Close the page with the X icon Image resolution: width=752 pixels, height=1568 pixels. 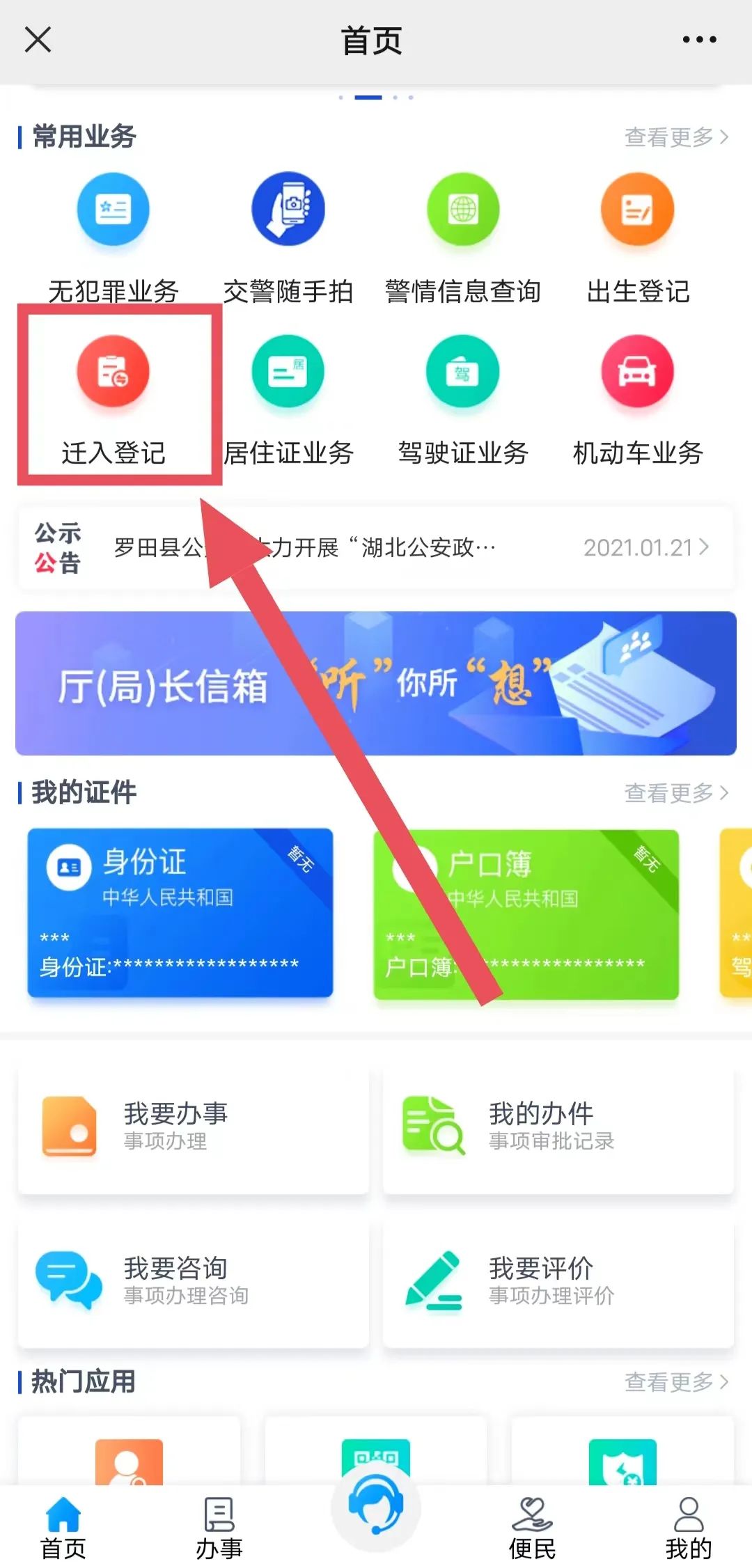(x=38, y=40)
